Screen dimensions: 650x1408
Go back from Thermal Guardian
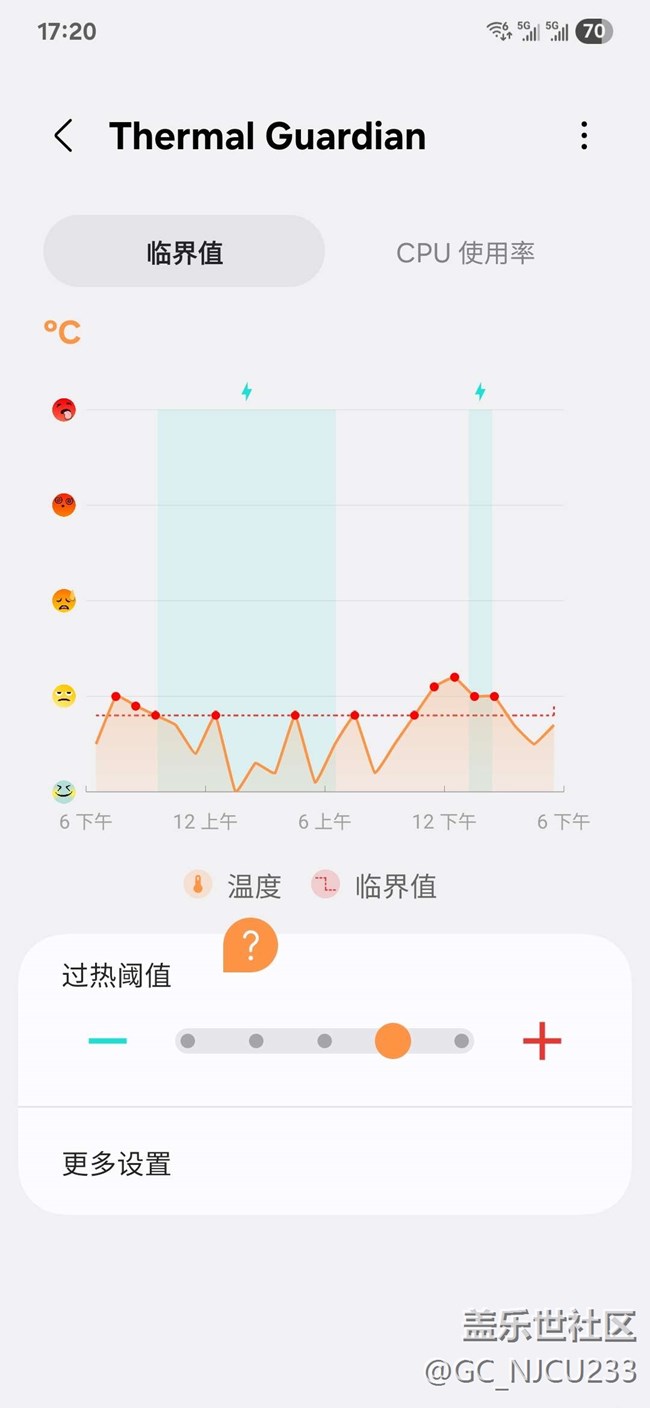coord(63,136)
